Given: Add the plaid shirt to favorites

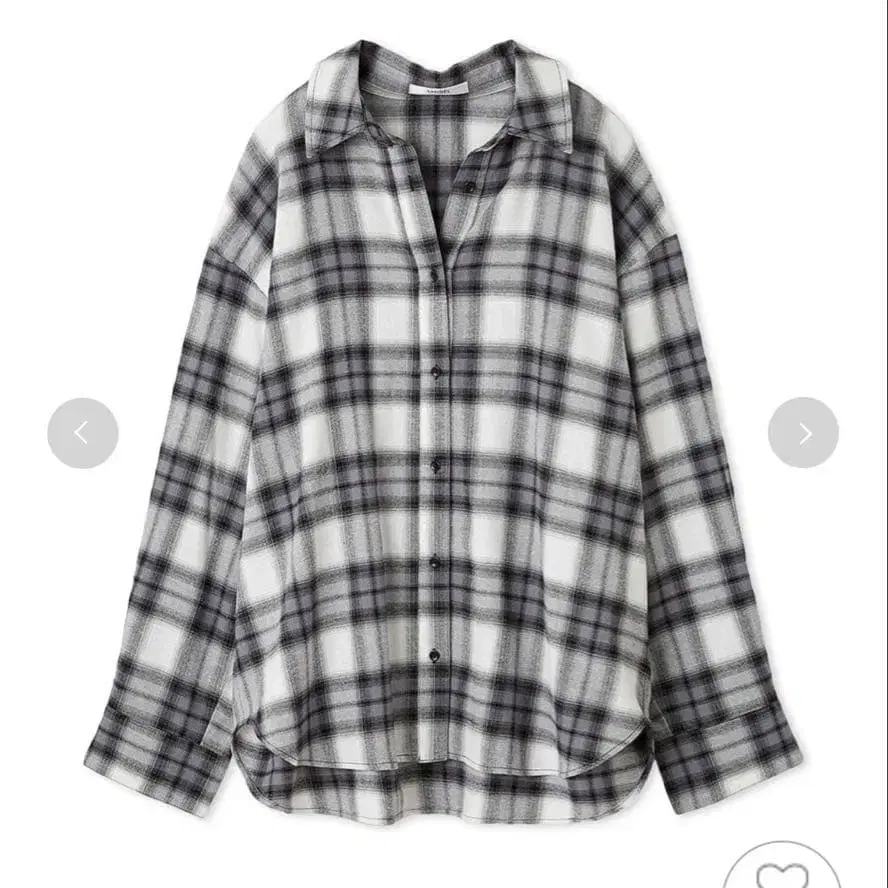Looking at the screenshot, I should tap(782, 874).
